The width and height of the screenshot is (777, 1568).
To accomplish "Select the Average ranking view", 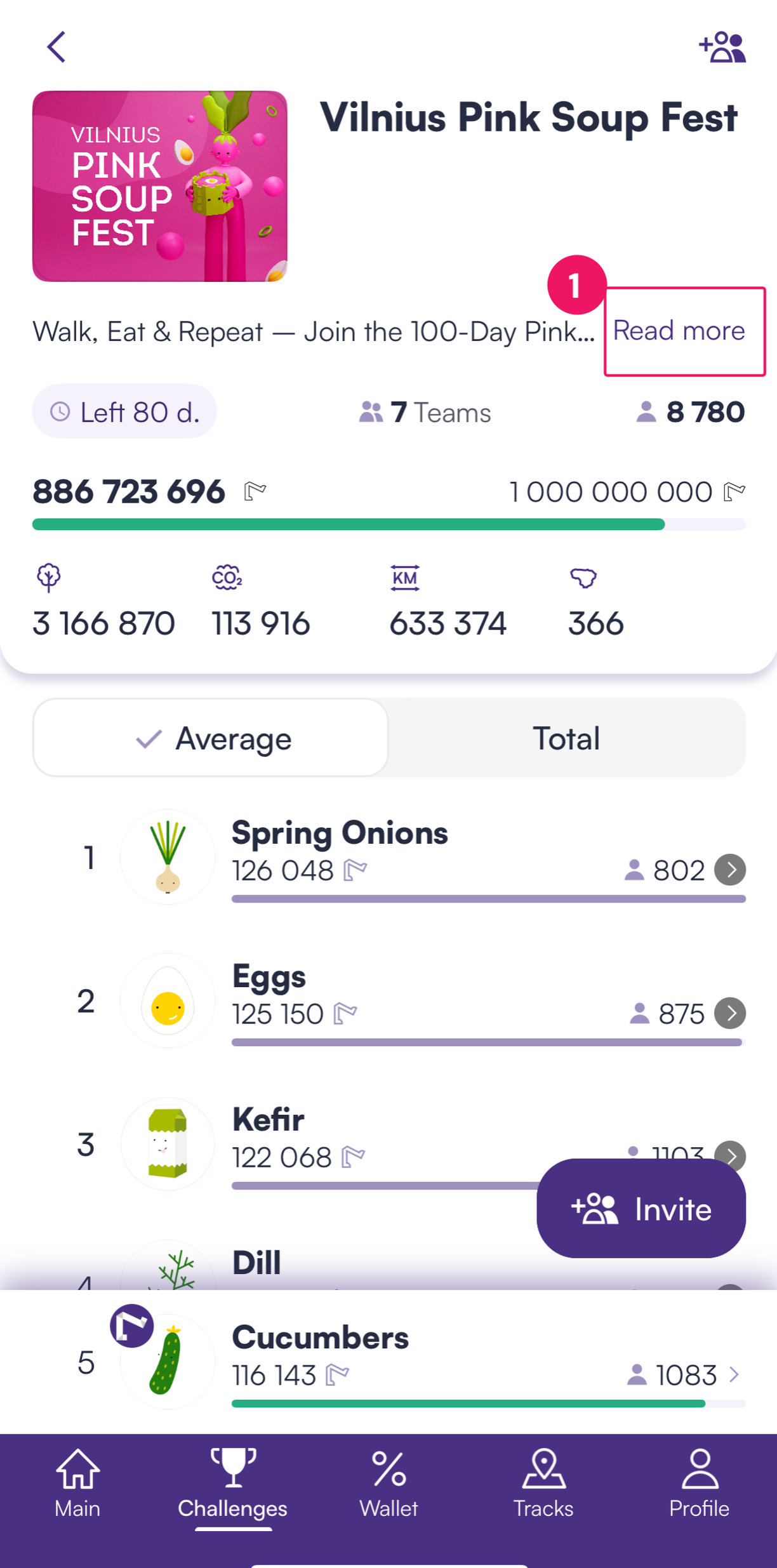I will click(211, 738).
